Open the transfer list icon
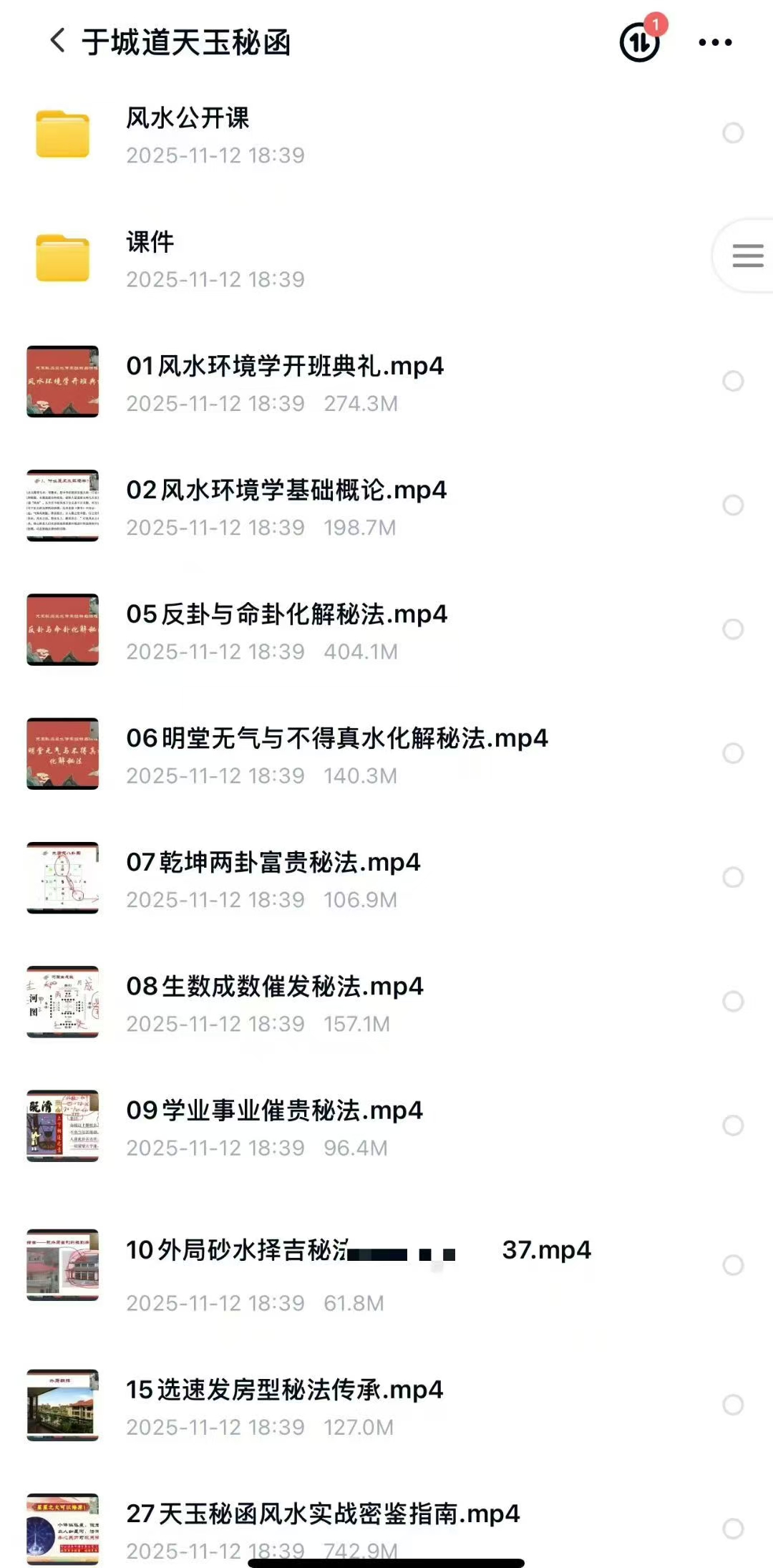The width and height of the screenshot is (773, 1568). tap(639, 42)
